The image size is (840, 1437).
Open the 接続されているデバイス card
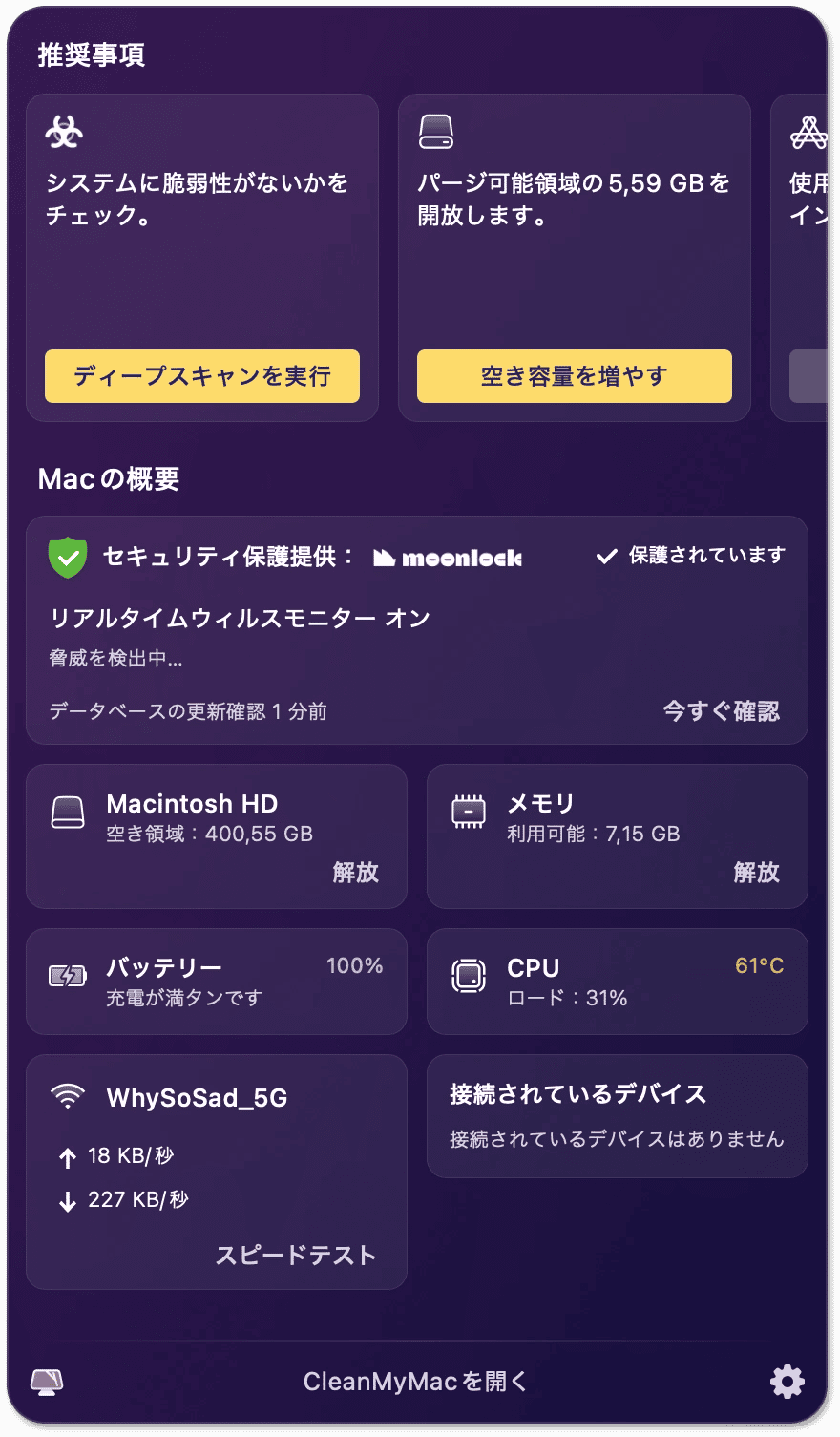coord(617,1115)
